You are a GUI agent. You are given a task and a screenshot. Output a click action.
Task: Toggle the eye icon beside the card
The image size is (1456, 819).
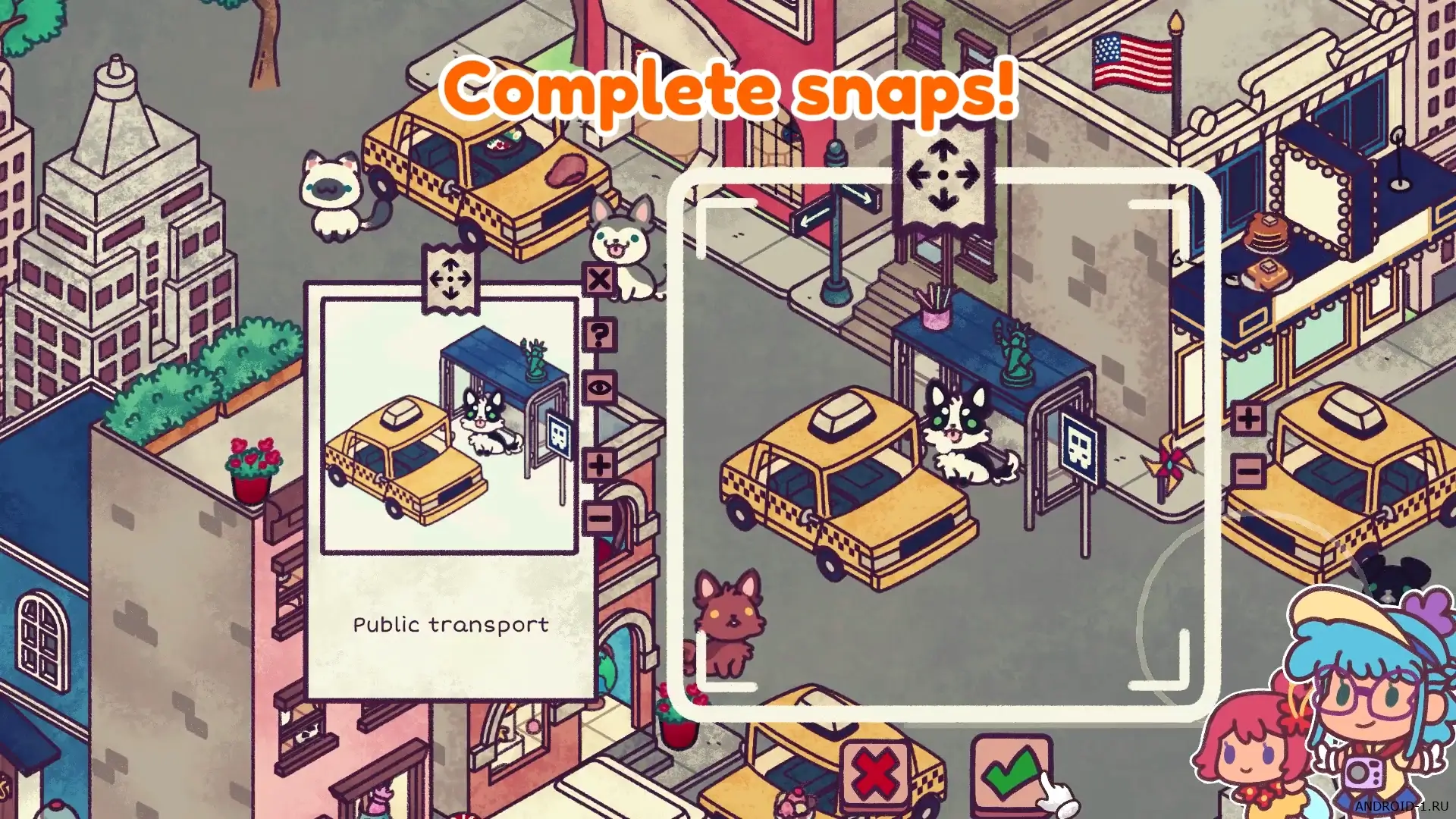[x=599, y=388]
